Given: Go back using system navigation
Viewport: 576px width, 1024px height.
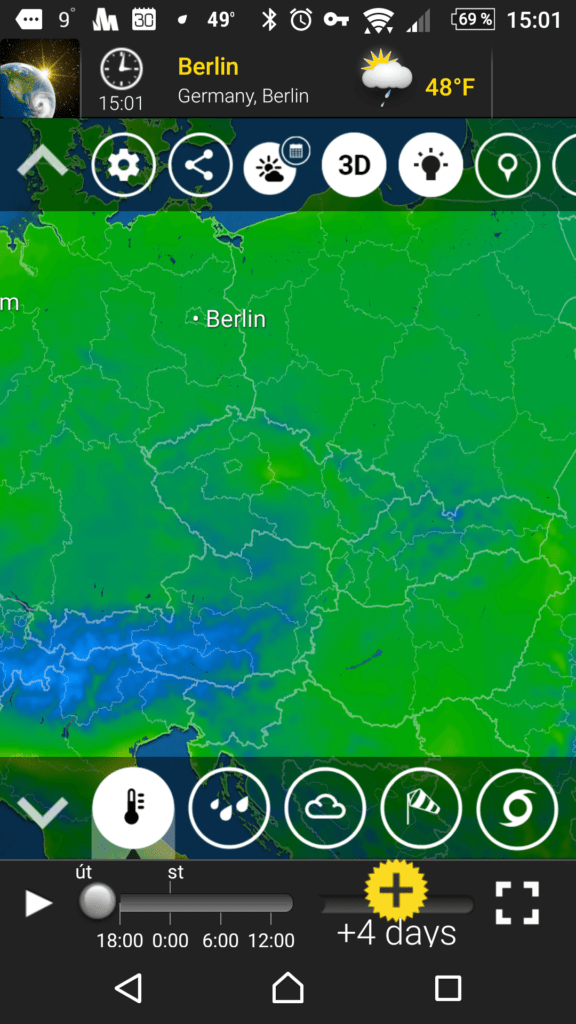Looking at the screenshot, I should click(129, 987).
